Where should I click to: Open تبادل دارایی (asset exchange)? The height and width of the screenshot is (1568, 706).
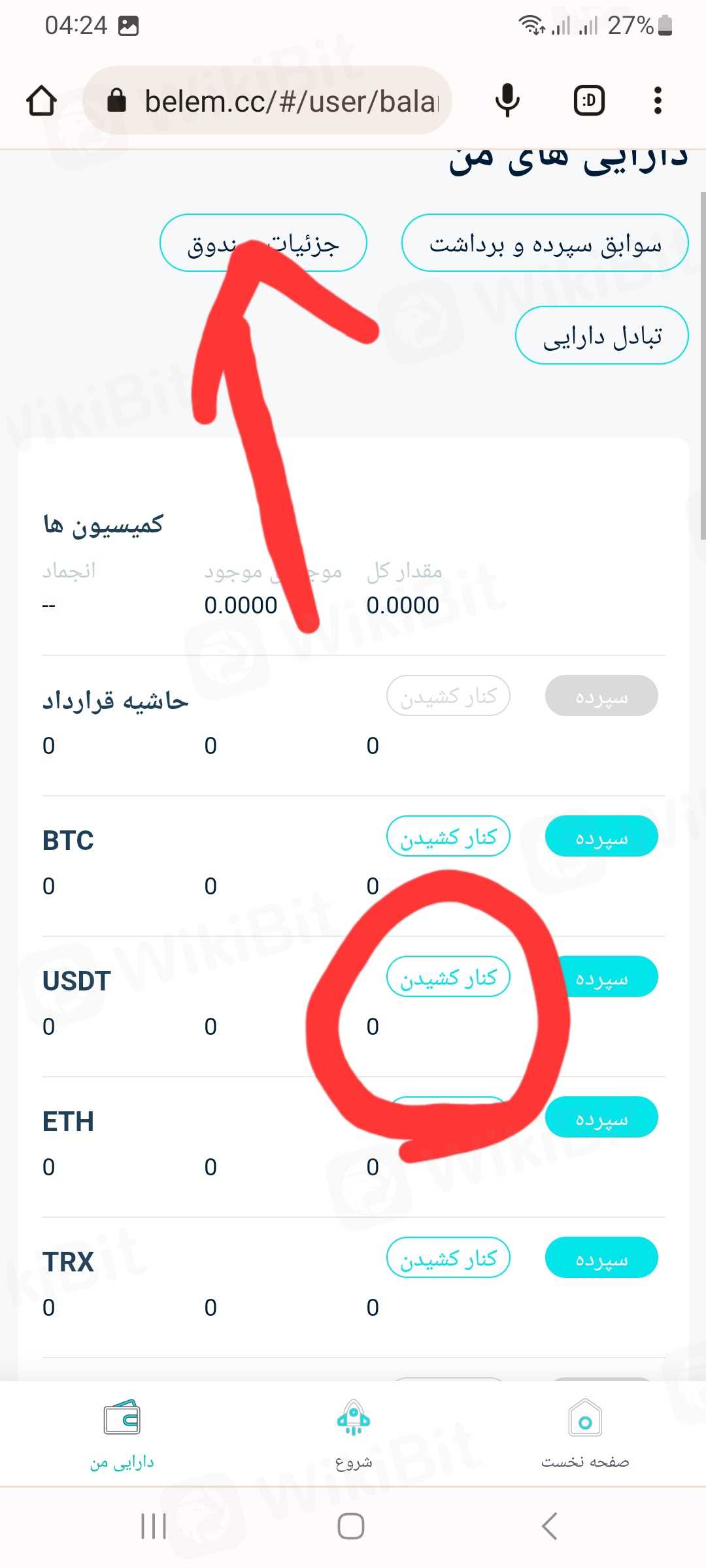point(601,335)
